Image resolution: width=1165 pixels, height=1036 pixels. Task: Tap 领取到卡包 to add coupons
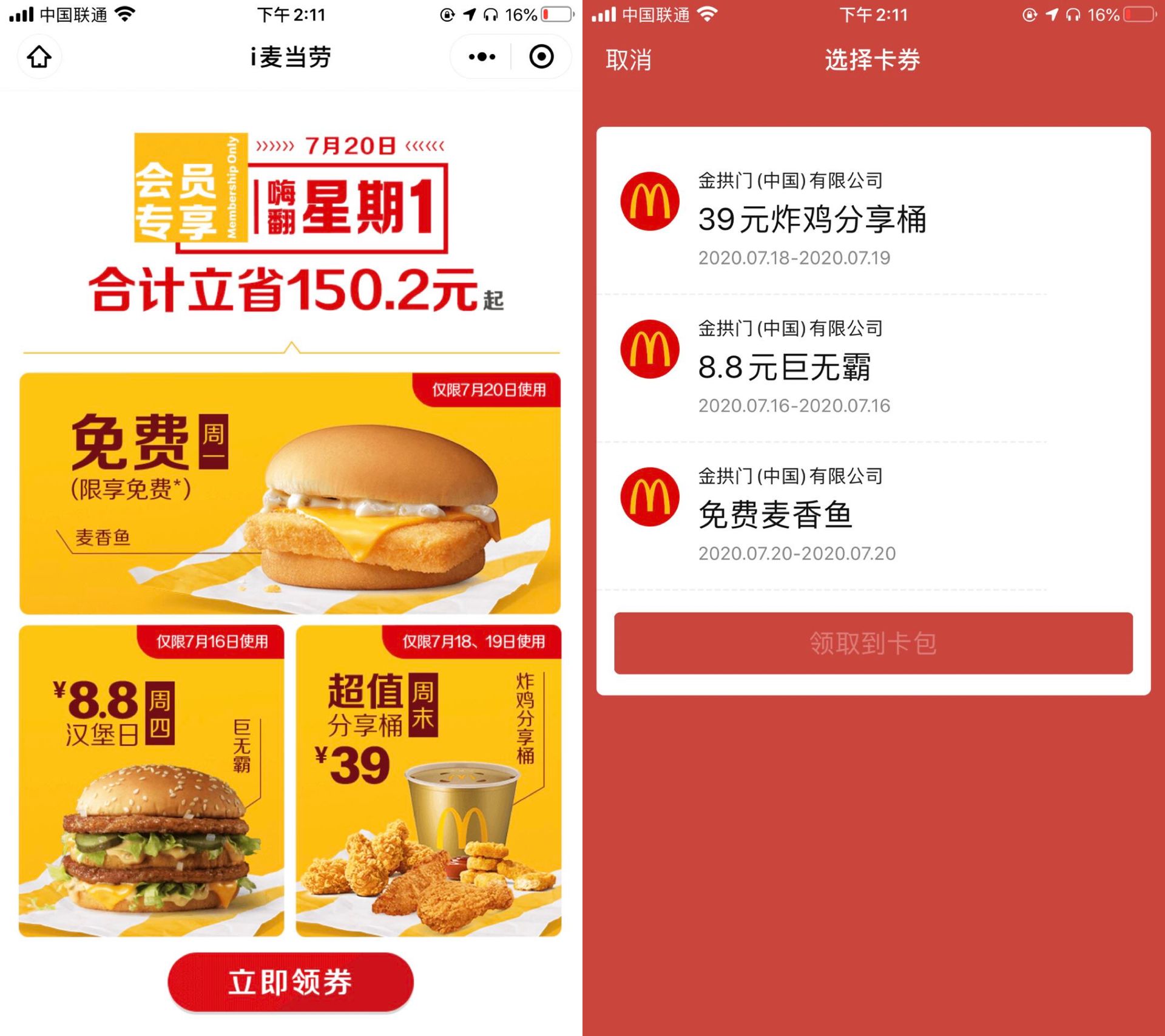[x=873, y=643]
